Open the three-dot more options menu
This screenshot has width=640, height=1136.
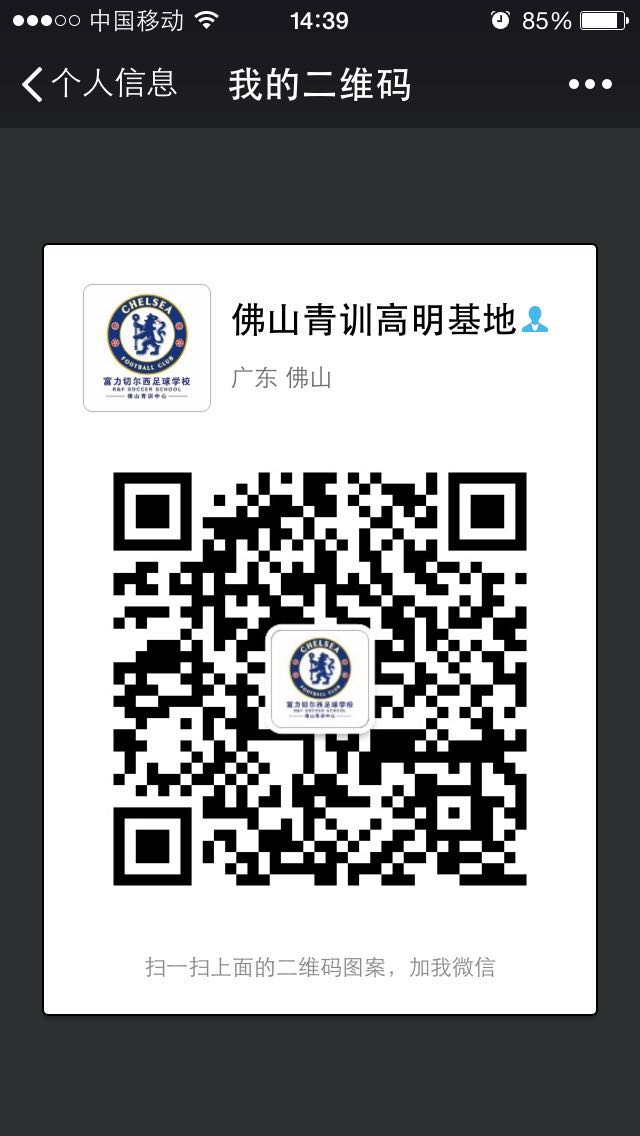(x=590, y=85)
